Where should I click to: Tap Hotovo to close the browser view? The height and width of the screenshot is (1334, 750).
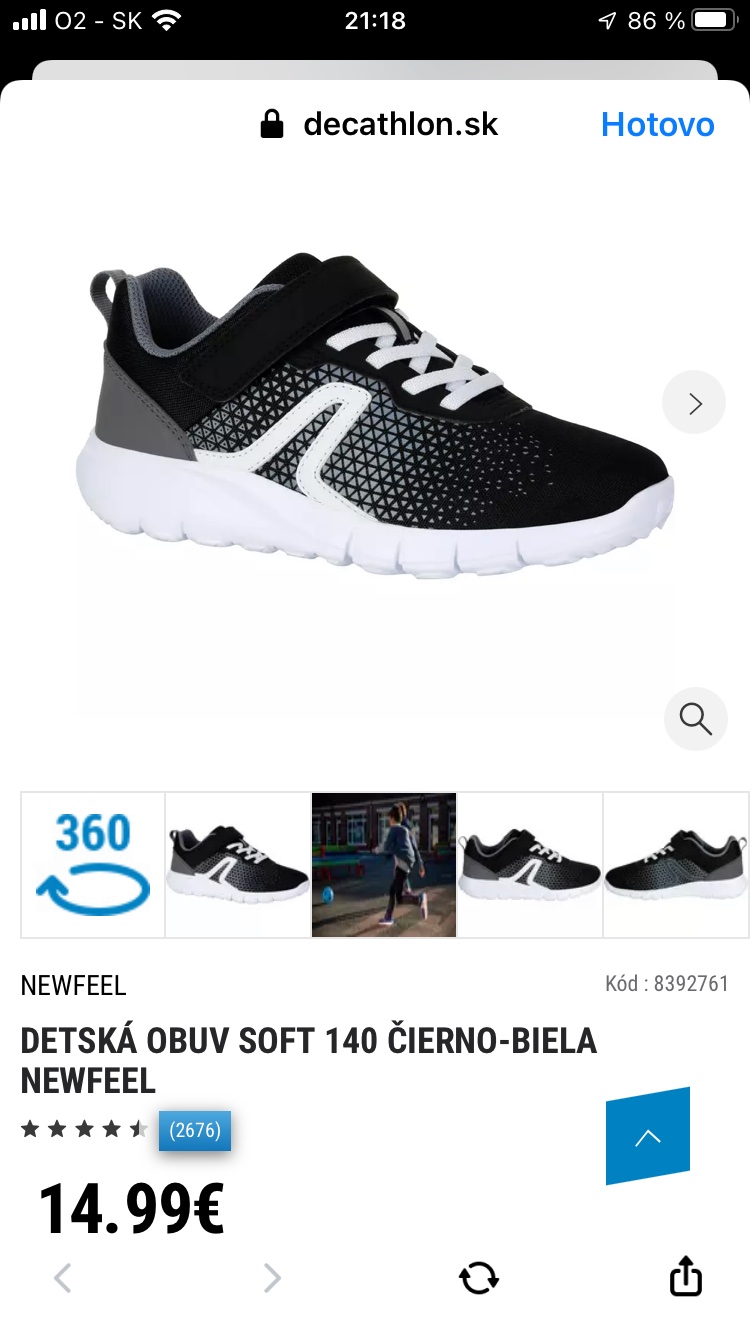(x=657, y=125)
